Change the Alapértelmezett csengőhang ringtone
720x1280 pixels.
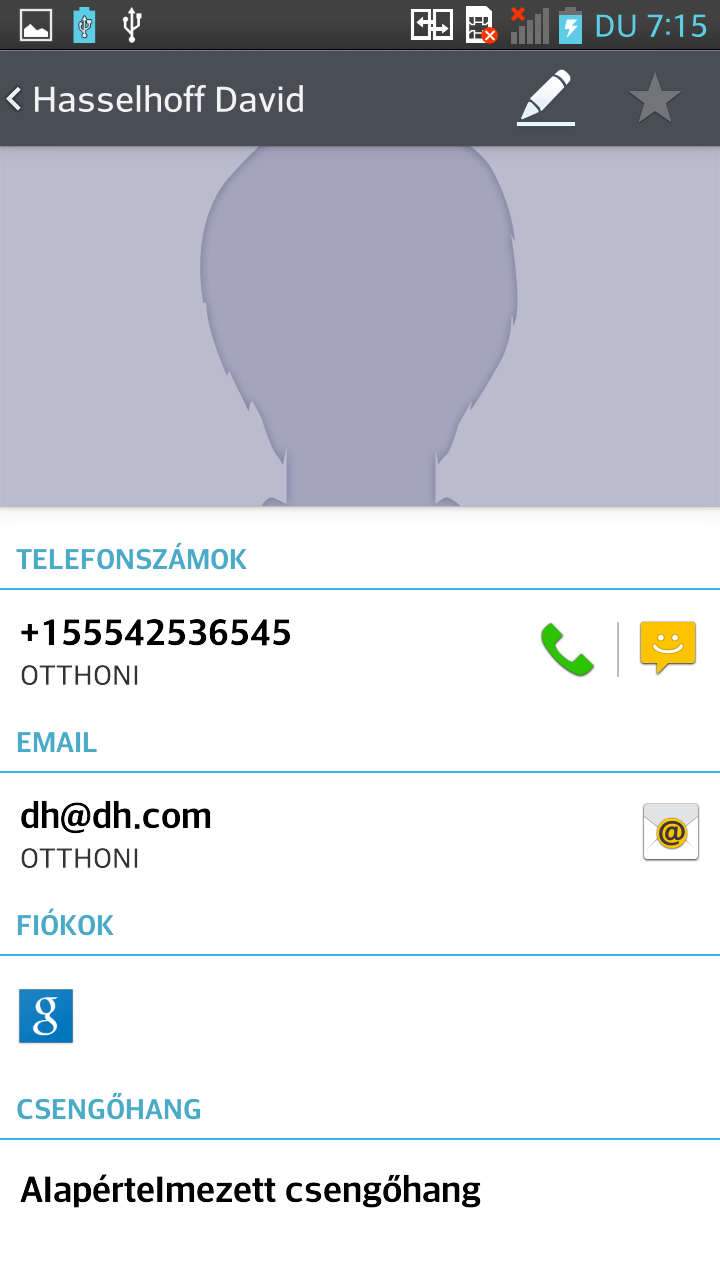[250, 1190]
